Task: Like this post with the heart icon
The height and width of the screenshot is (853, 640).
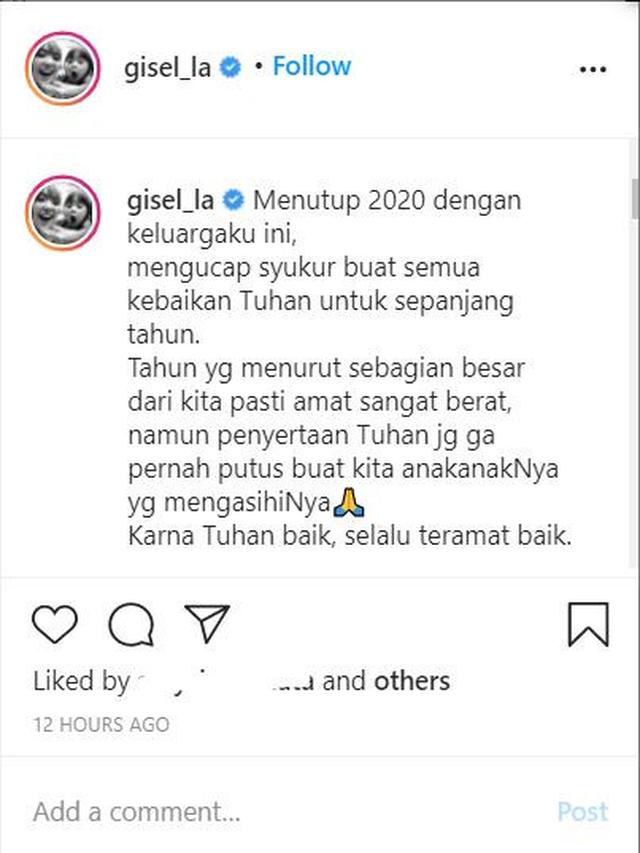Action: tap(55, 625)
